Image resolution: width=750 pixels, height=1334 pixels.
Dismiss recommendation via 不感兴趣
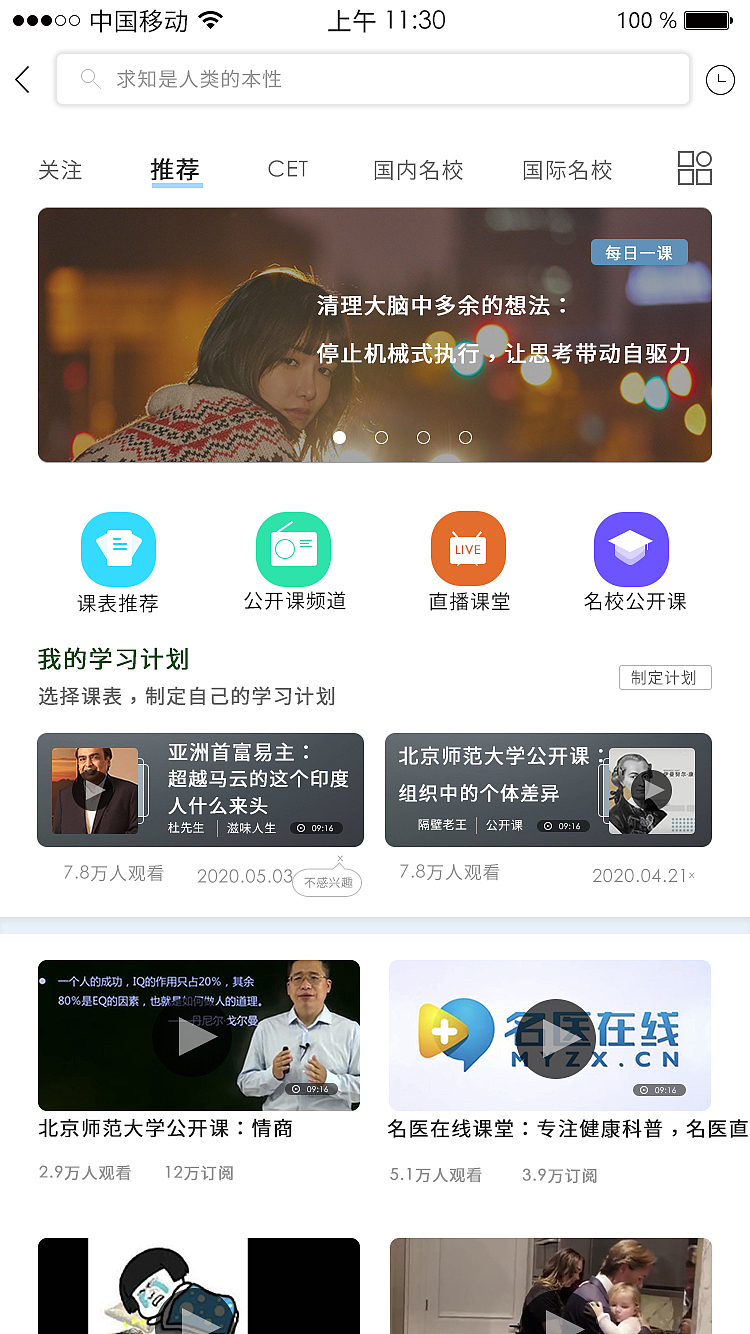point(327,882)
